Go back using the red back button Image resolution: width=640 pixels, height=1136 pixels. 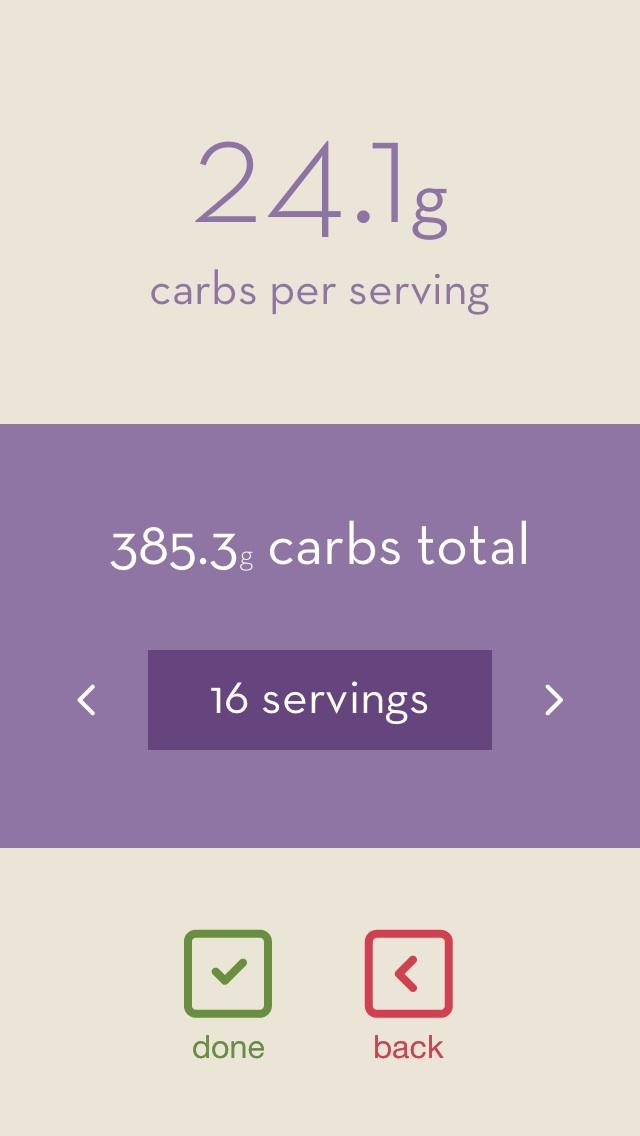click(408, 974)
